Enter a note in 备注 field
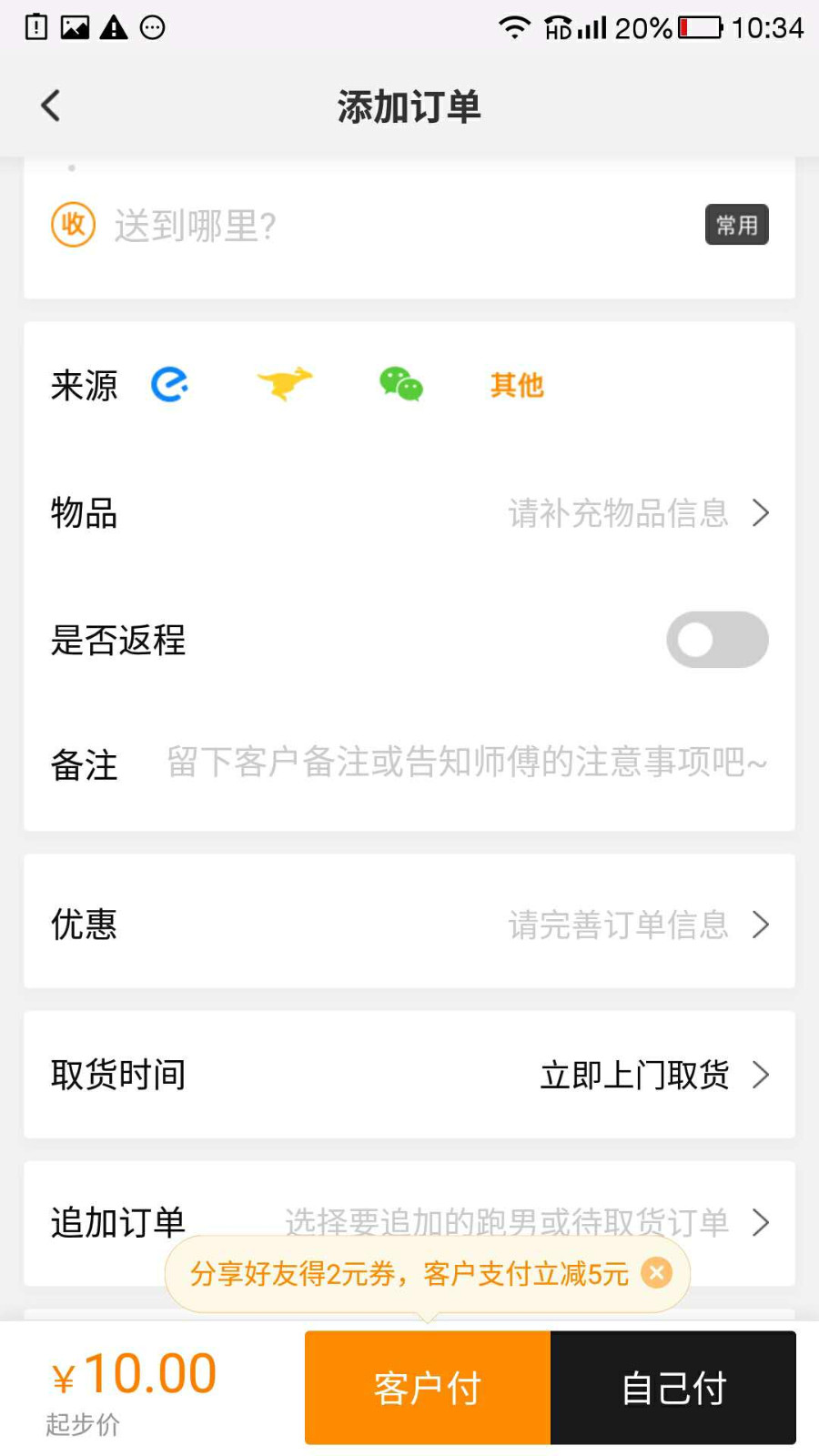The image size is (819, 1456). [x=466, y=763]
